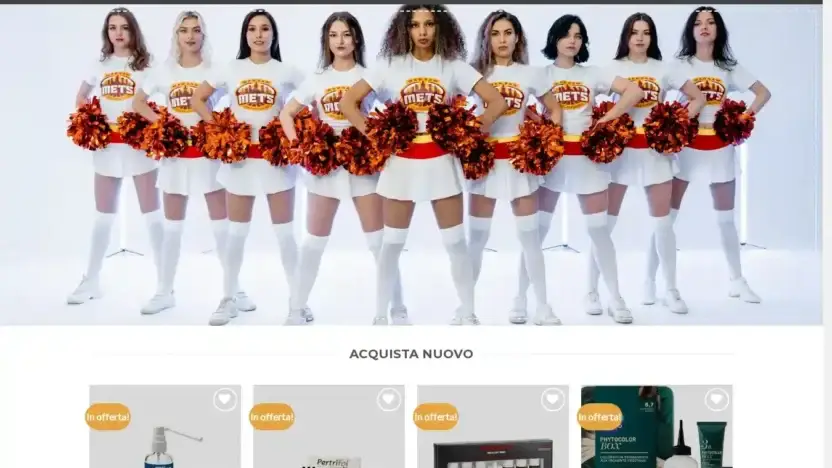Image resolution: width=832 pixels, height=468 pixels.
Task: Open the cheerleaders promotional banner
Action: 416,165
